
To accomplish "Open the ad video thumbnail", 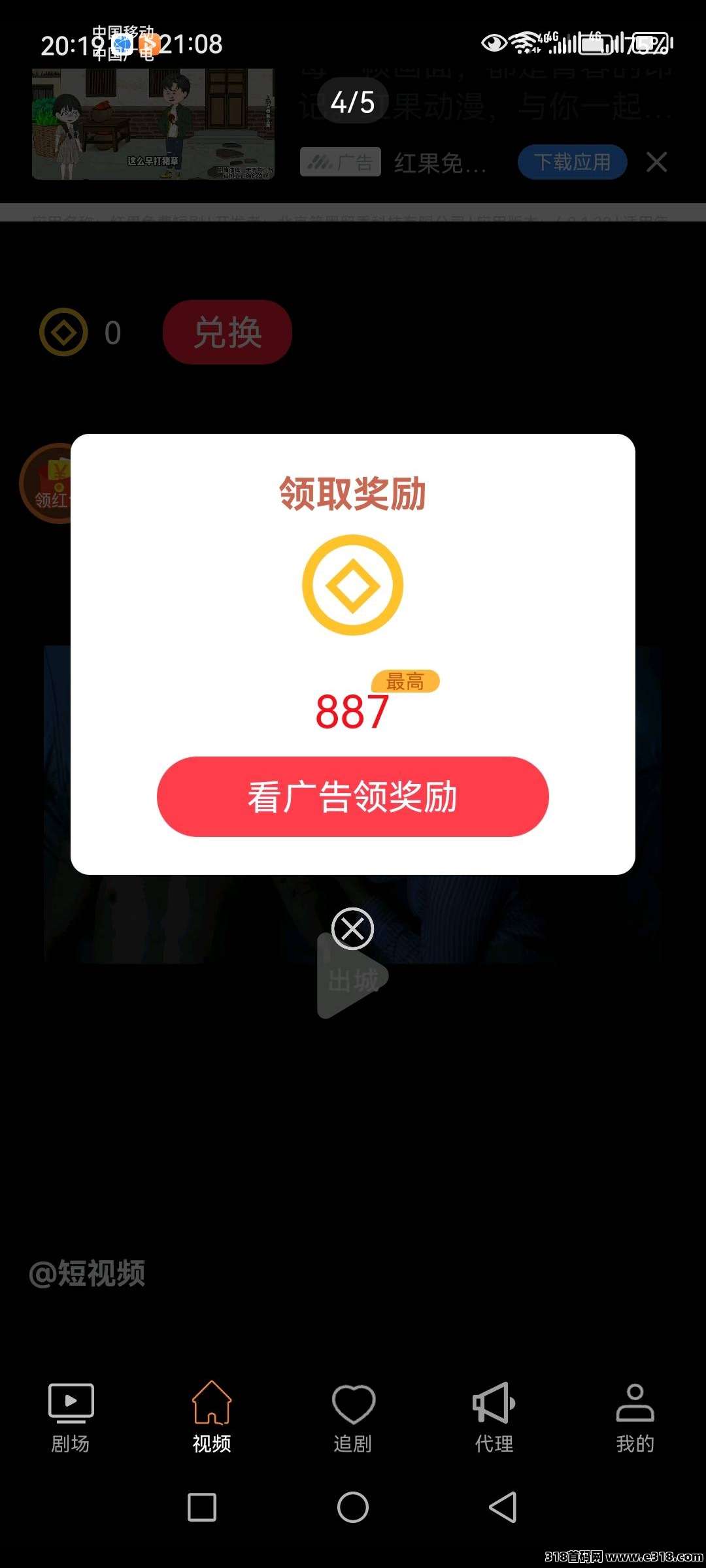I will point(153,124).
